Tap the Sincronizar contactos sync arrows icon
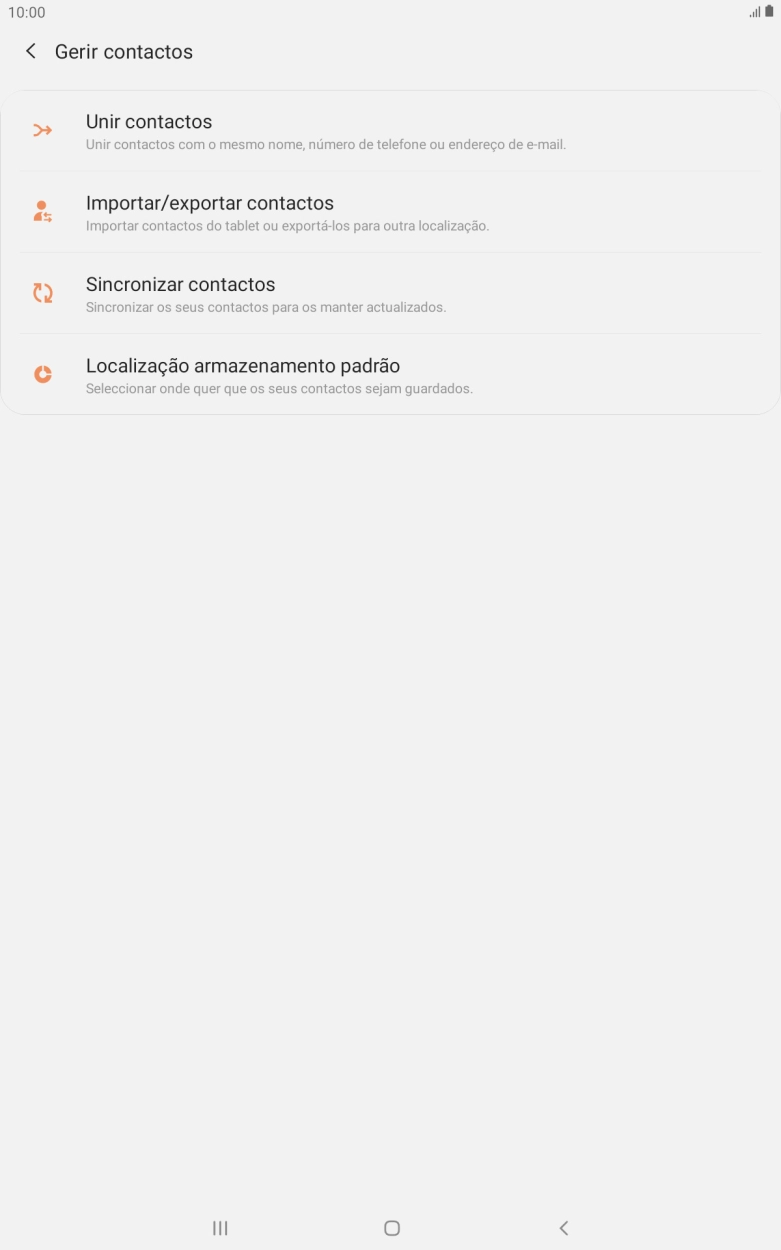Viewport: 781px width, 1250px height. point(42,293)
